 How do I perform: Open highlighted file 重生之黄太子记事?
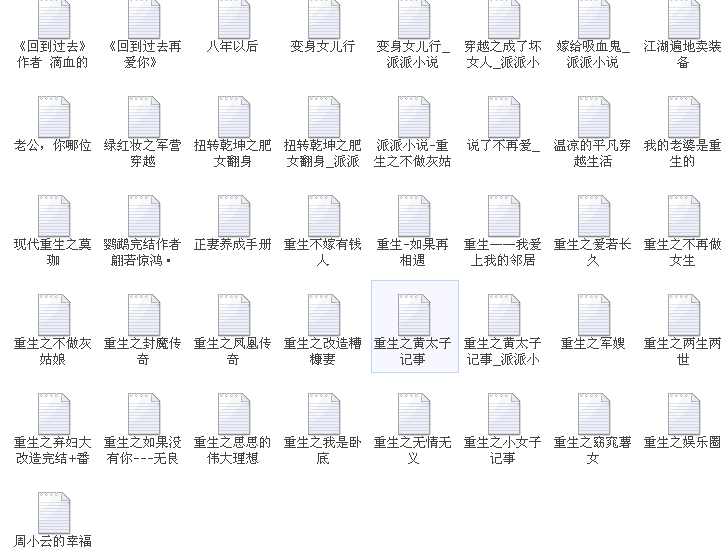413,315
